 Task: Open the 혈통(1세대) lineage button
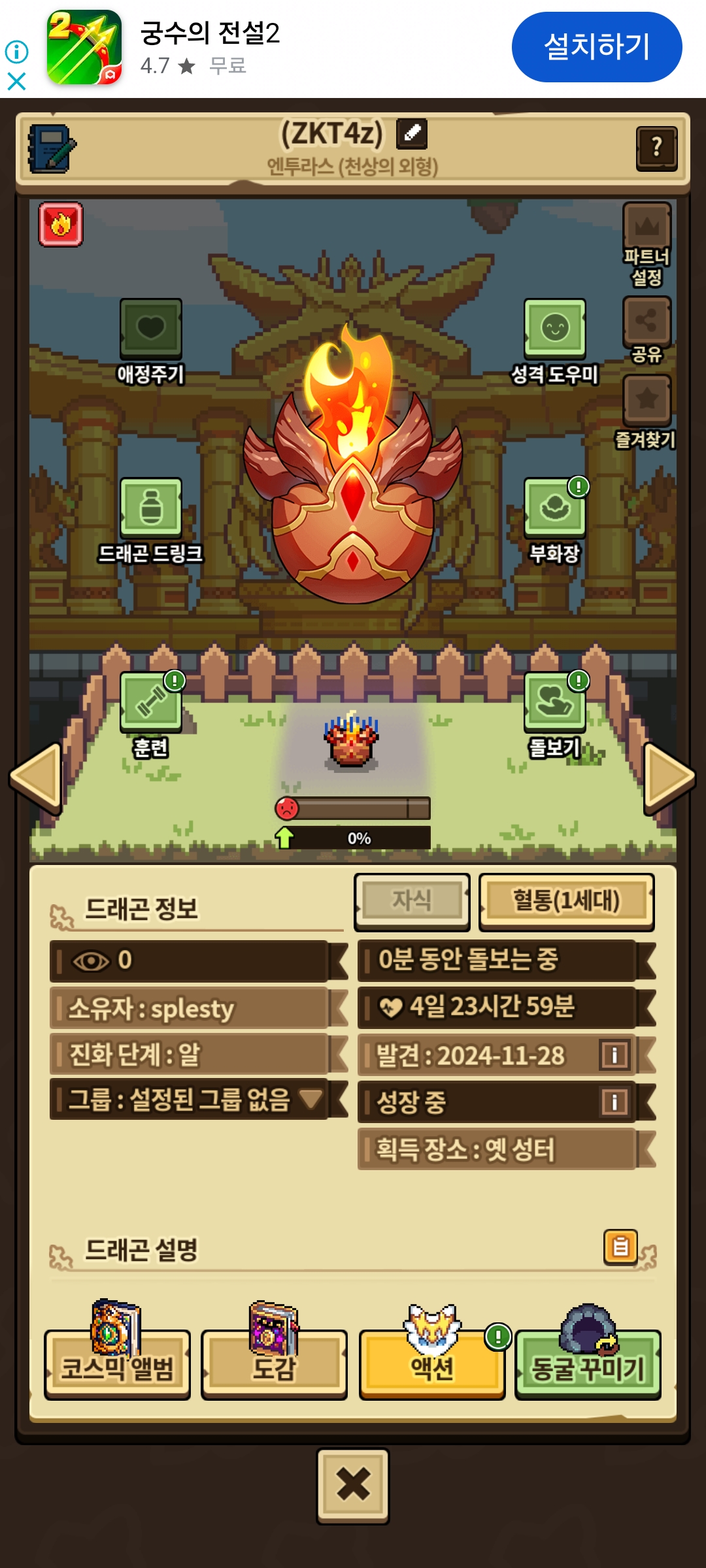click(x=567, y=902)
